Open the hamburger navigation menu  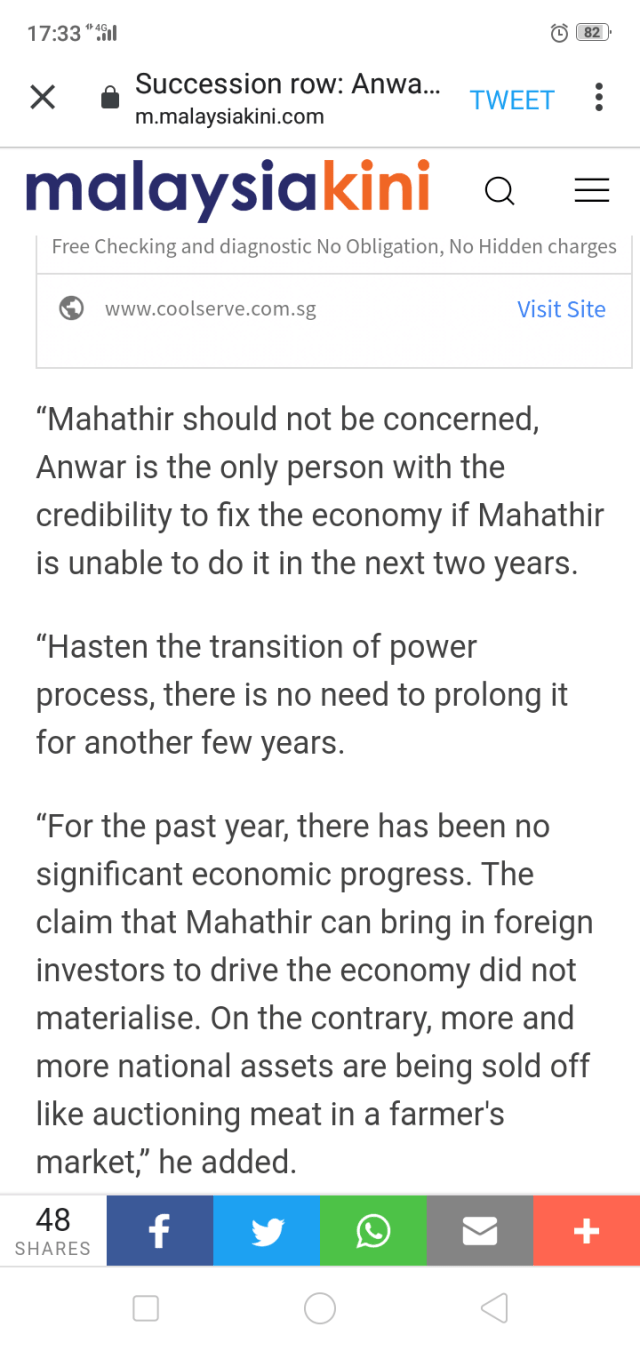591,190
